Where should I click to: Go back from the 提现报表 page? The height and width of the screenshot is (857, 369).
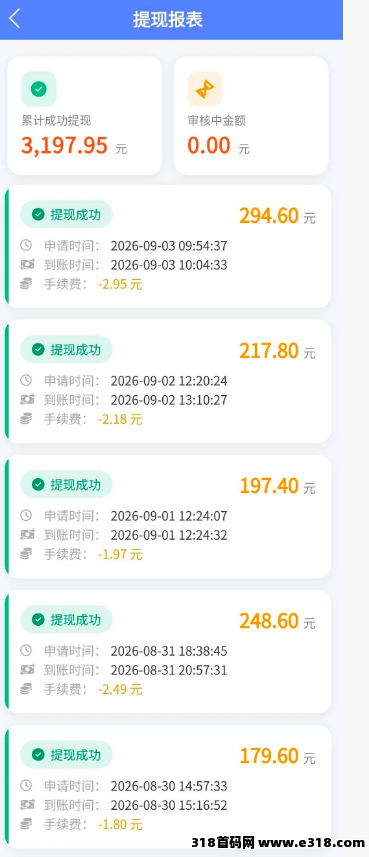[15, 19]
